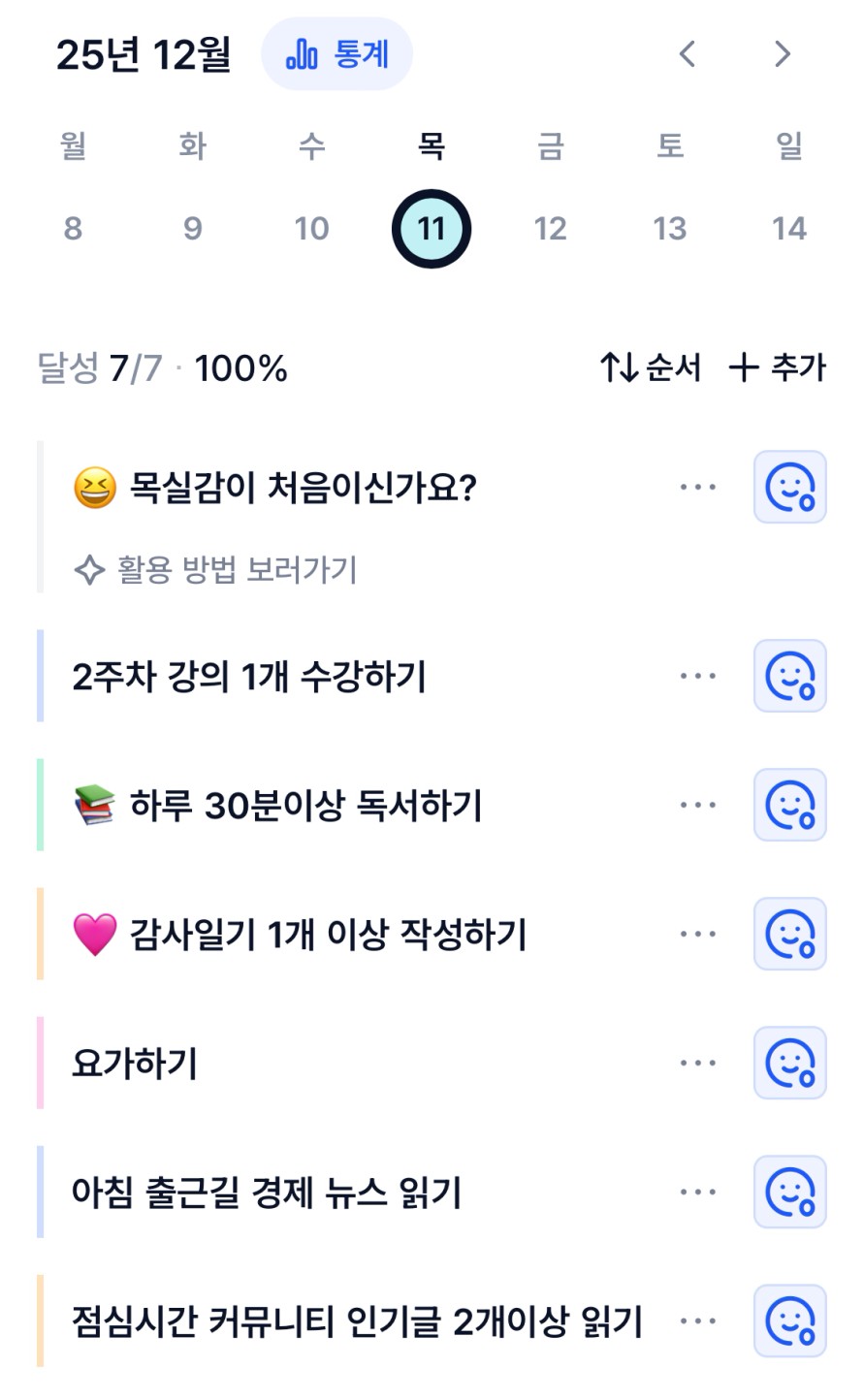864x1400 pixels.
Task: Select date 14 in the calendar
Action: point(788,229)
